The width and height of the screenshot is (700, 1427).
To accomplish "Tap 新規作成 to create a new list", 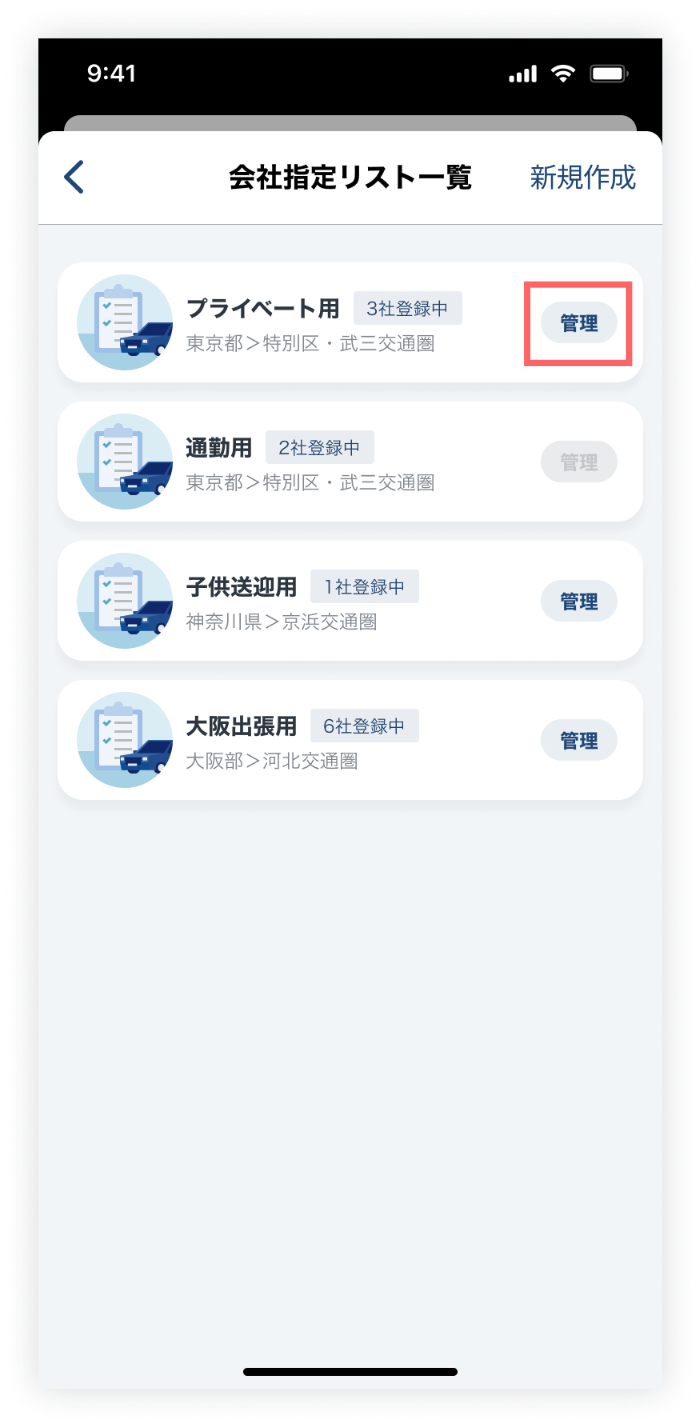I will point(582,178).
